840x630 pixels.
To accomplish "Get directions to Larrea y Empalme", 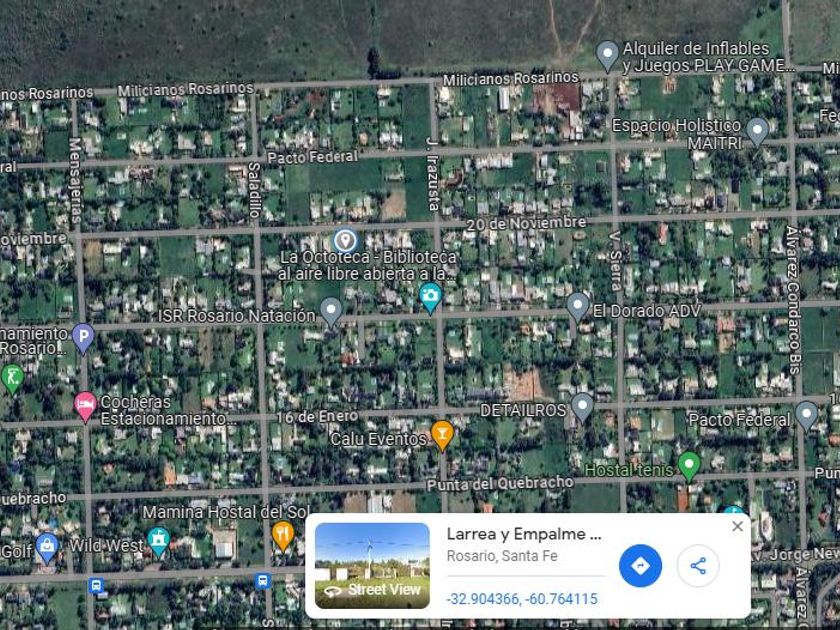I will pos(640,566).
